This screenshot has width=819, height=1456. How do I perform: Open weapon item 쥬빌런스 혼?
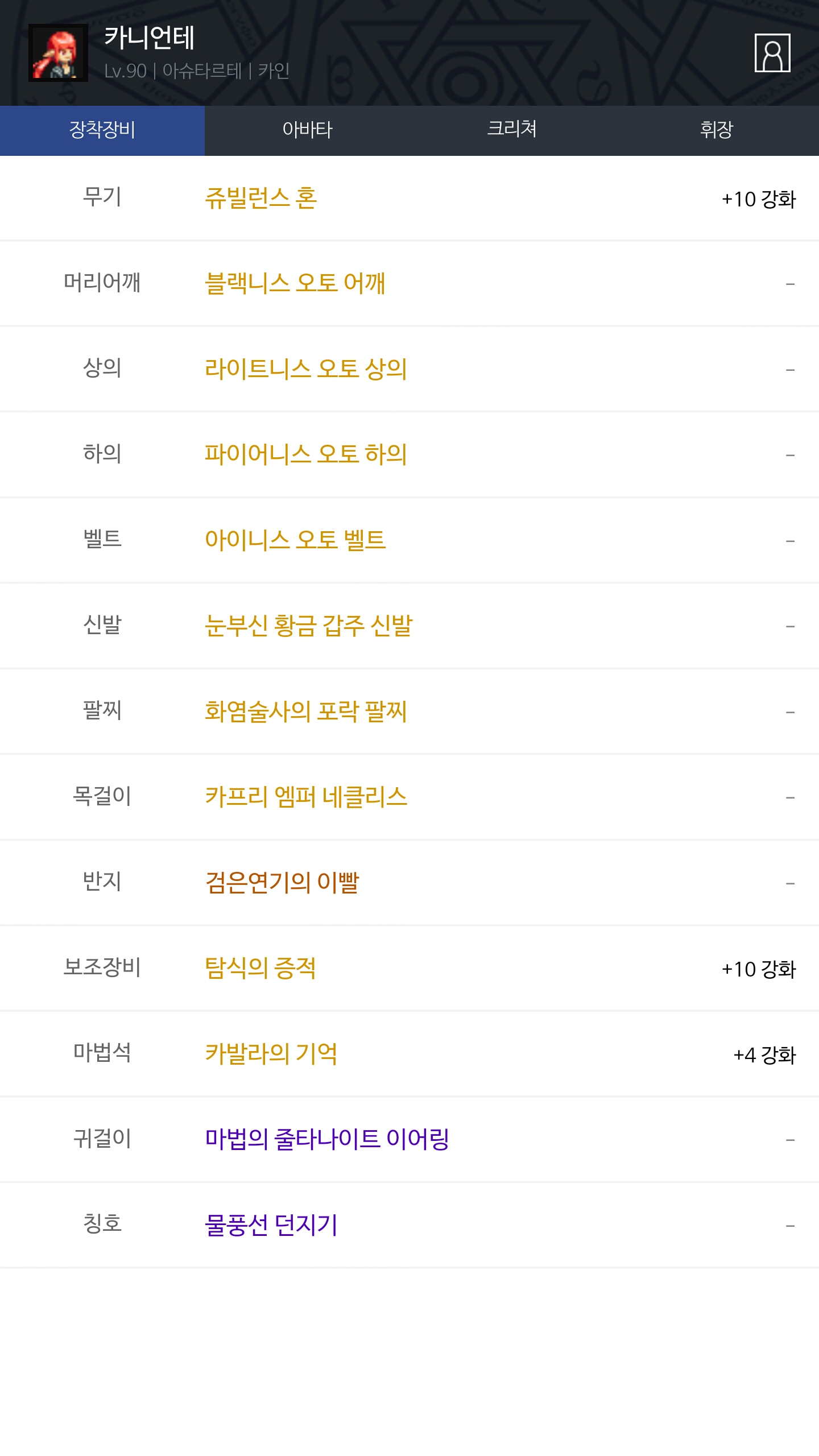pyautogui.click(x=261, y=198)
